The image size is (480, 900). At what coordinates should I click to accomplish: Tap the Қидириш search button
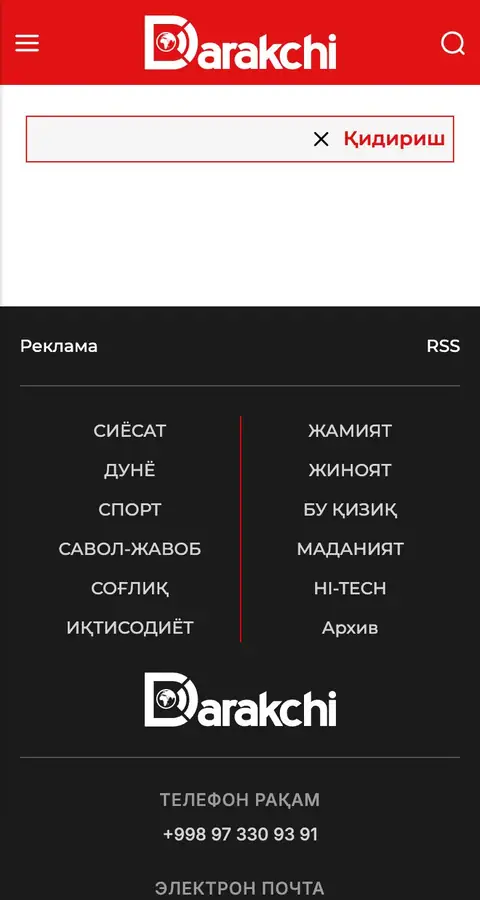(394, 139)
